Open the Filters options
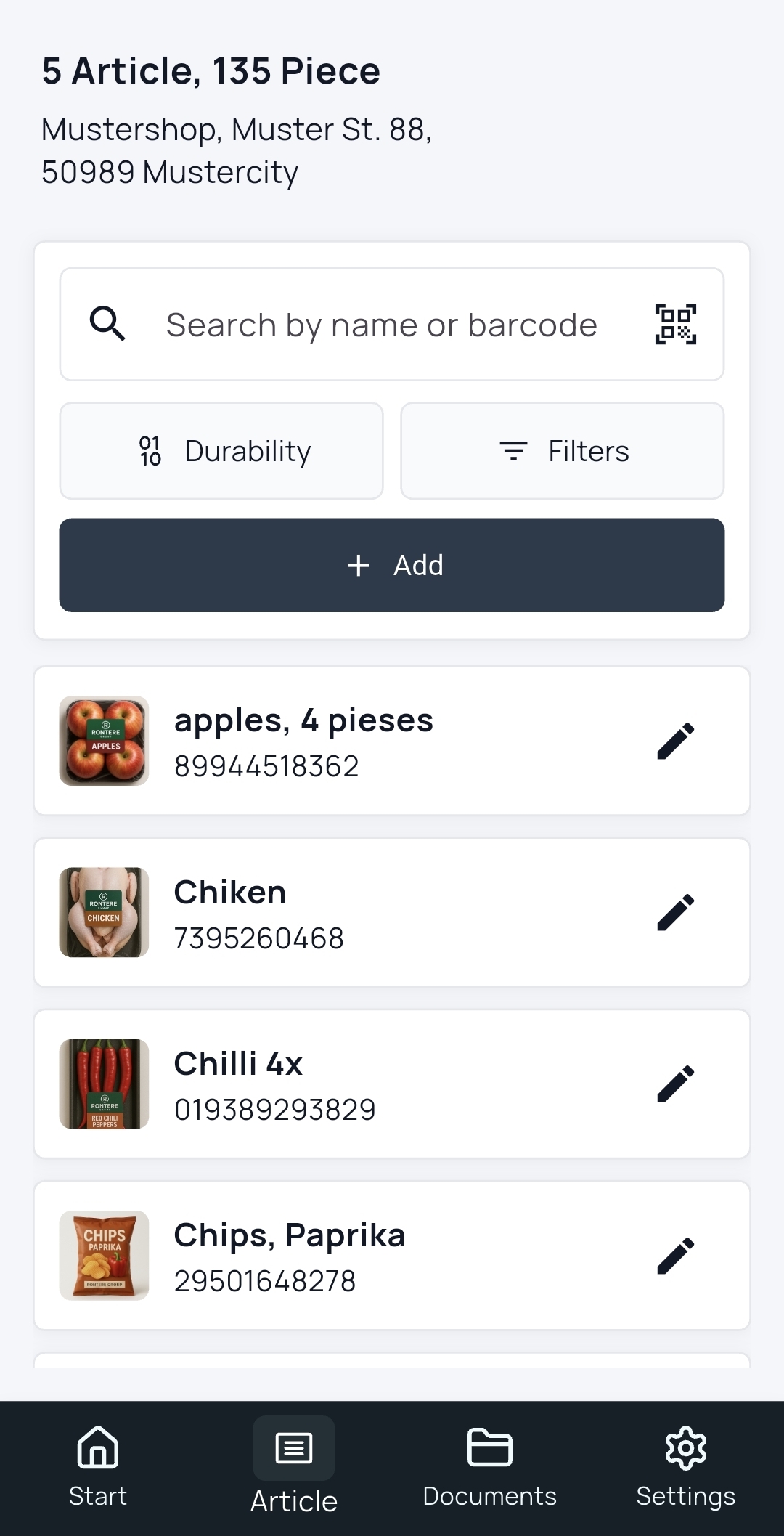Image resolution: width=784 pixels, height=1536 pixels. pos(563,451)
